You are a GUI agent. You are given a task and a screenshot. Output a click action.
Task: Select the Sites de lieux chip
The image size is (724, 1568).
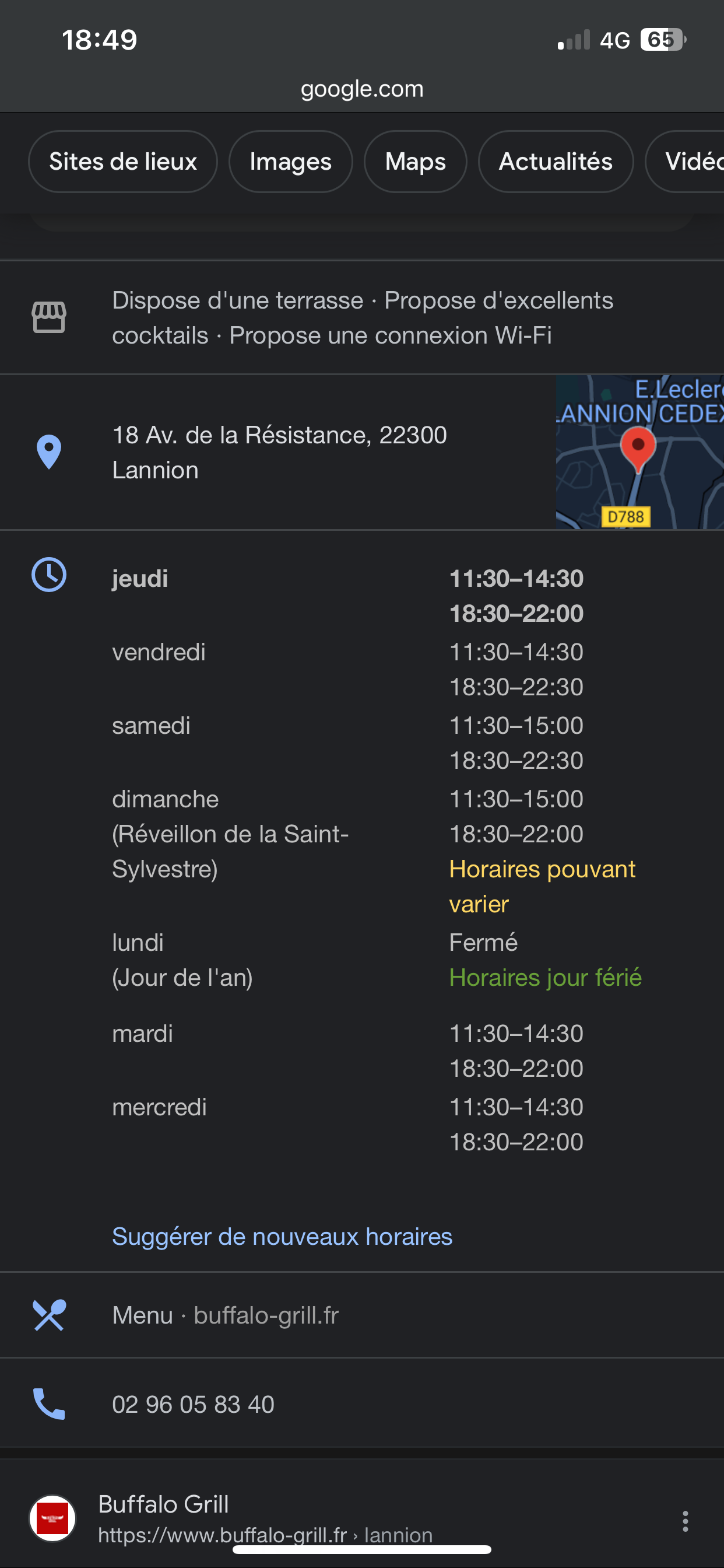click(122, 162)
